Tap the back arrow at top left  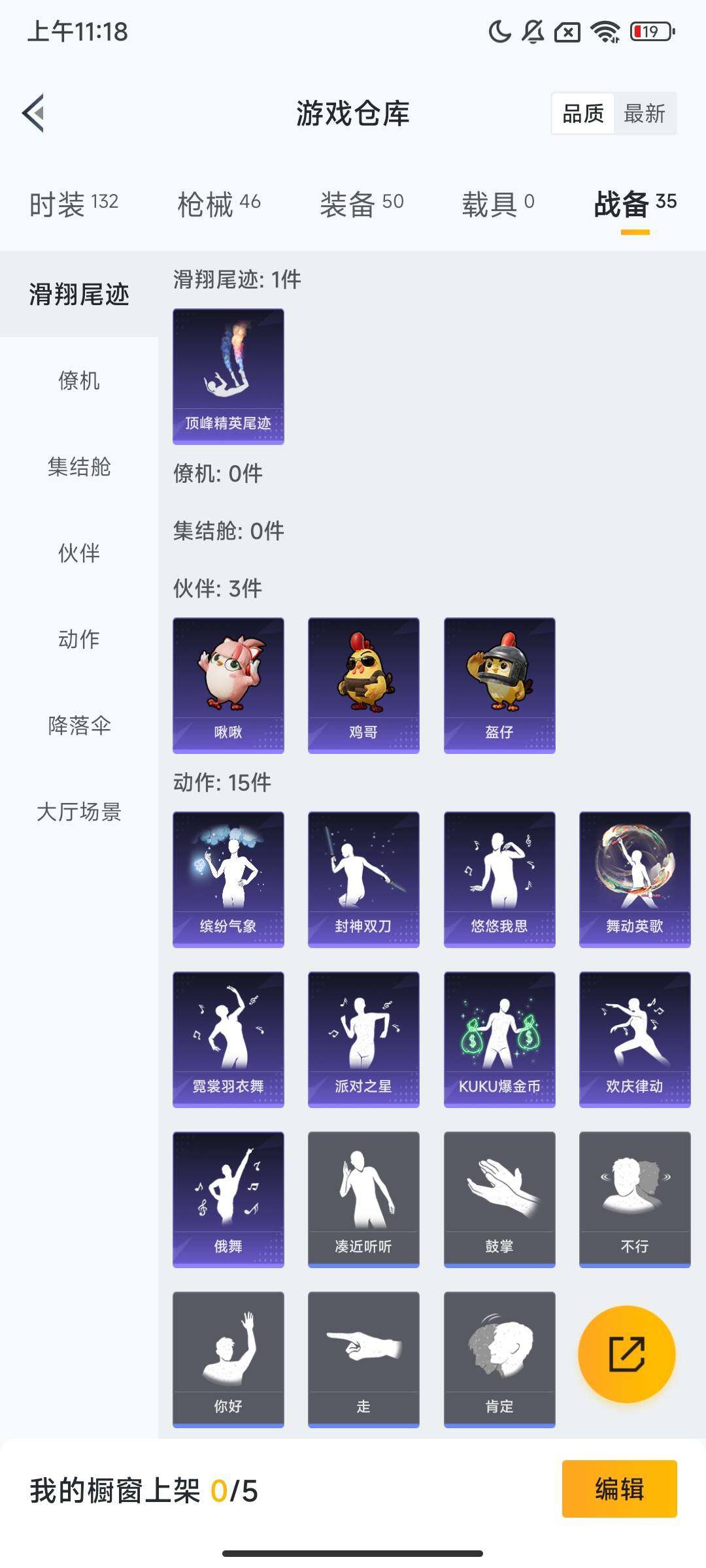coord(32,112)
